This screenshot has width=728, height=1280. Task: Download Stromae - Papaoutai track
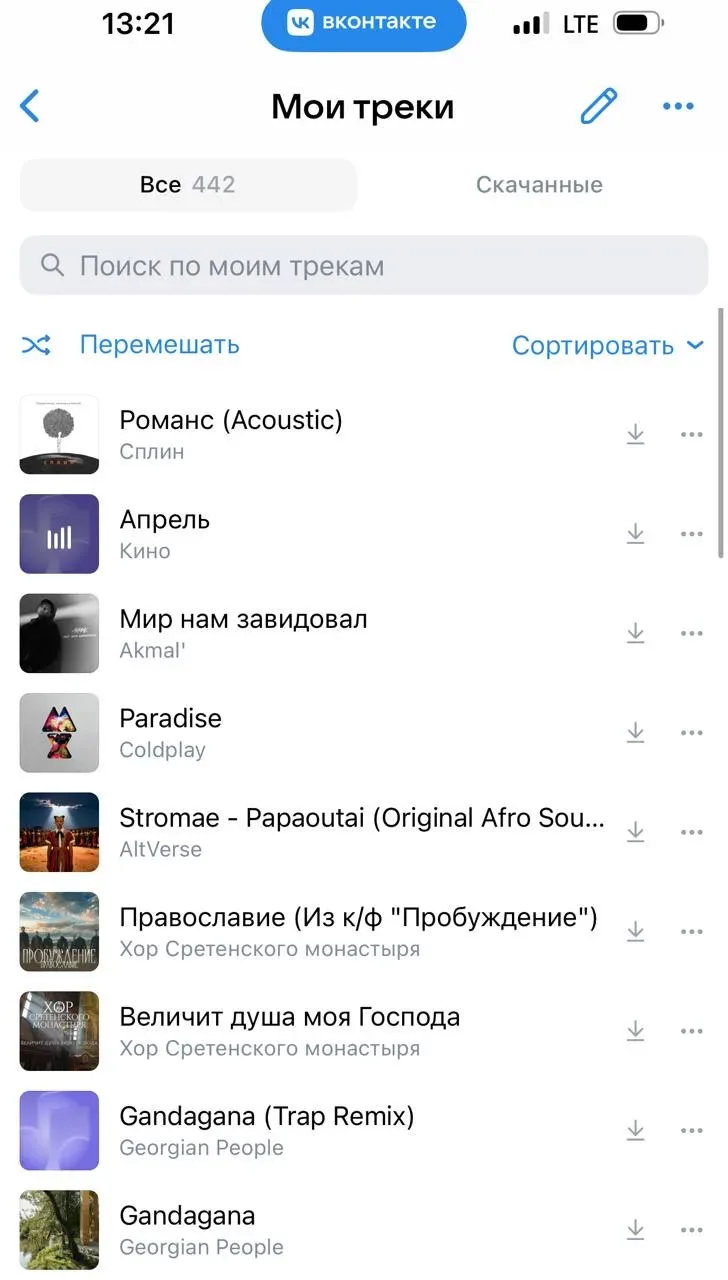635,832
